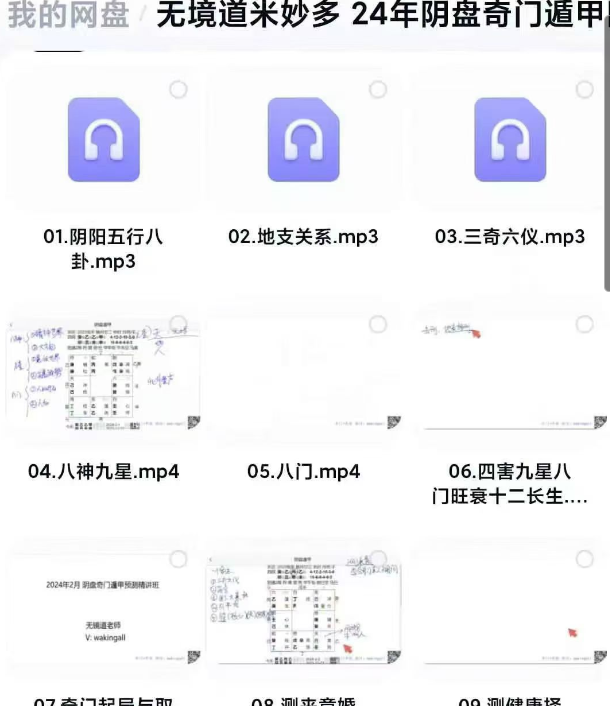Viewport: 610px width, 706px height.
Task: Select the 03.三奇六仪.mp3 checkbox
Action: coord(584,90)
